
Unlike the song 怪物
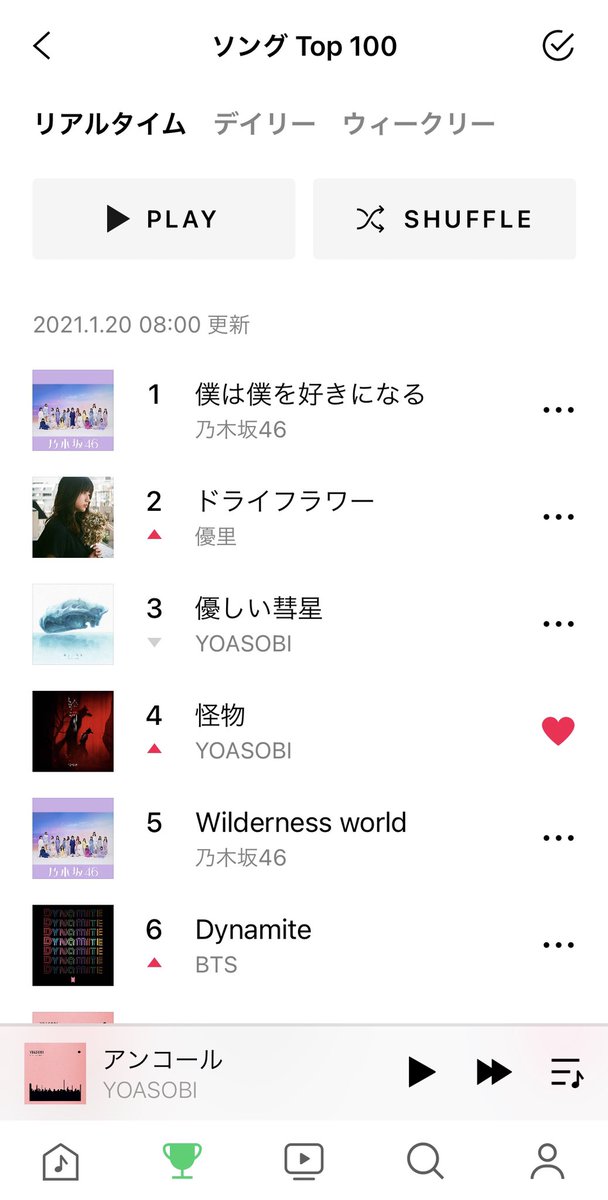pyautogui.click(x=558, y=731)
